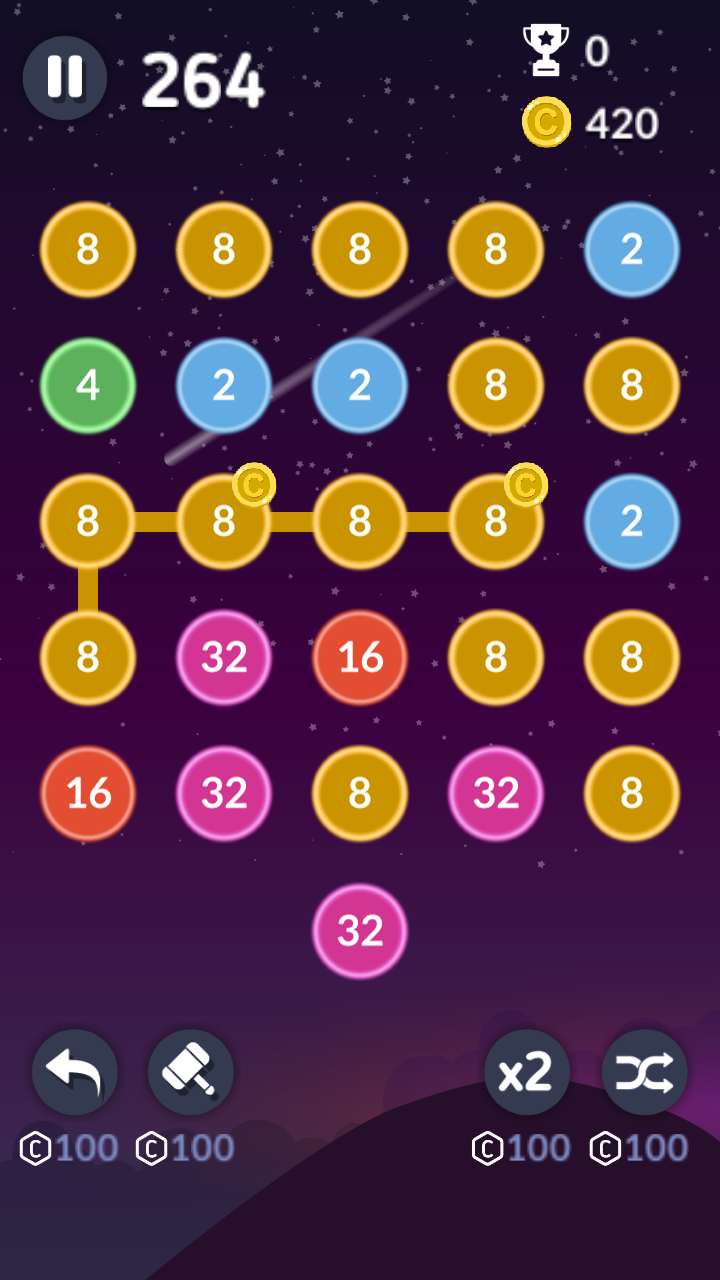
Task: Select the hammer power-up
Action: 191,1071
